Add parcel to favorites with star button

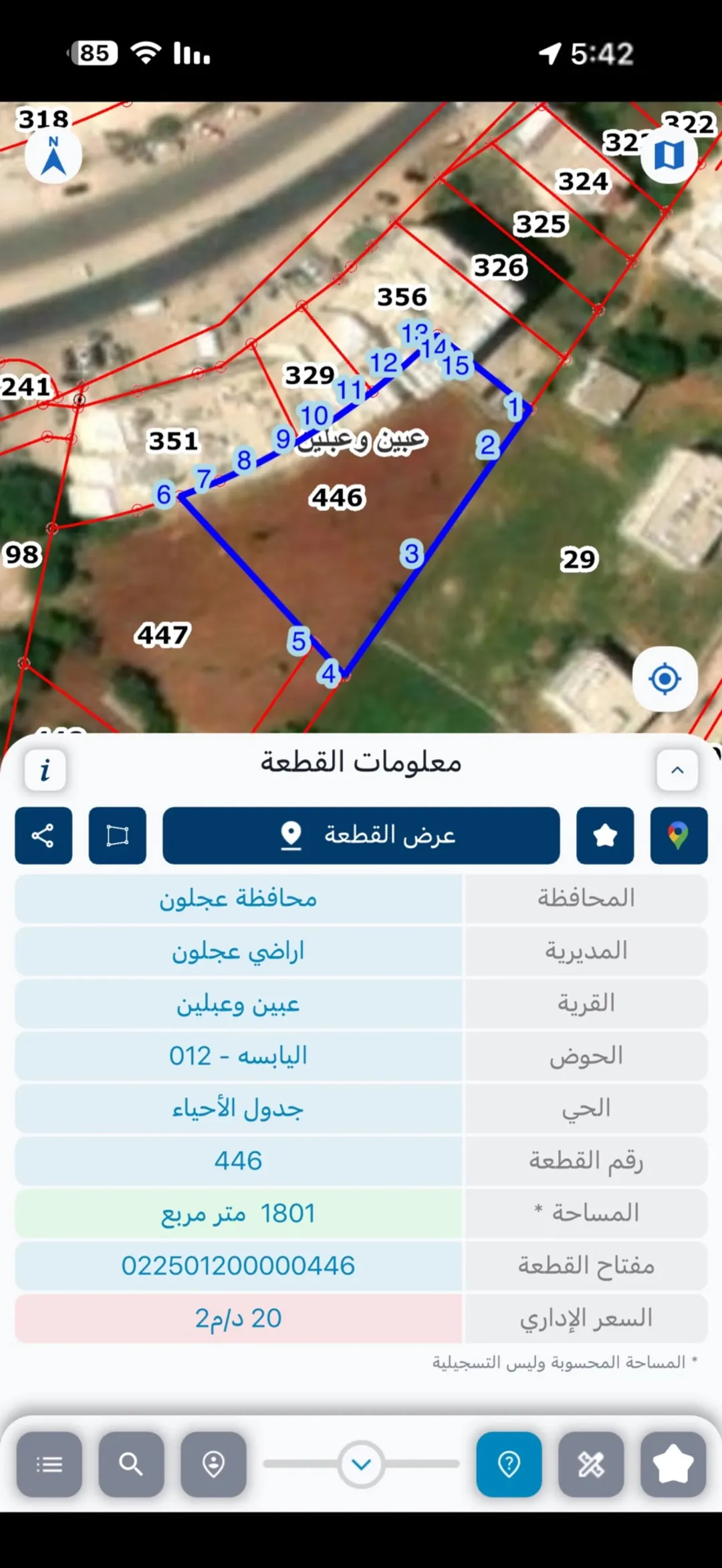coord(605,836)
